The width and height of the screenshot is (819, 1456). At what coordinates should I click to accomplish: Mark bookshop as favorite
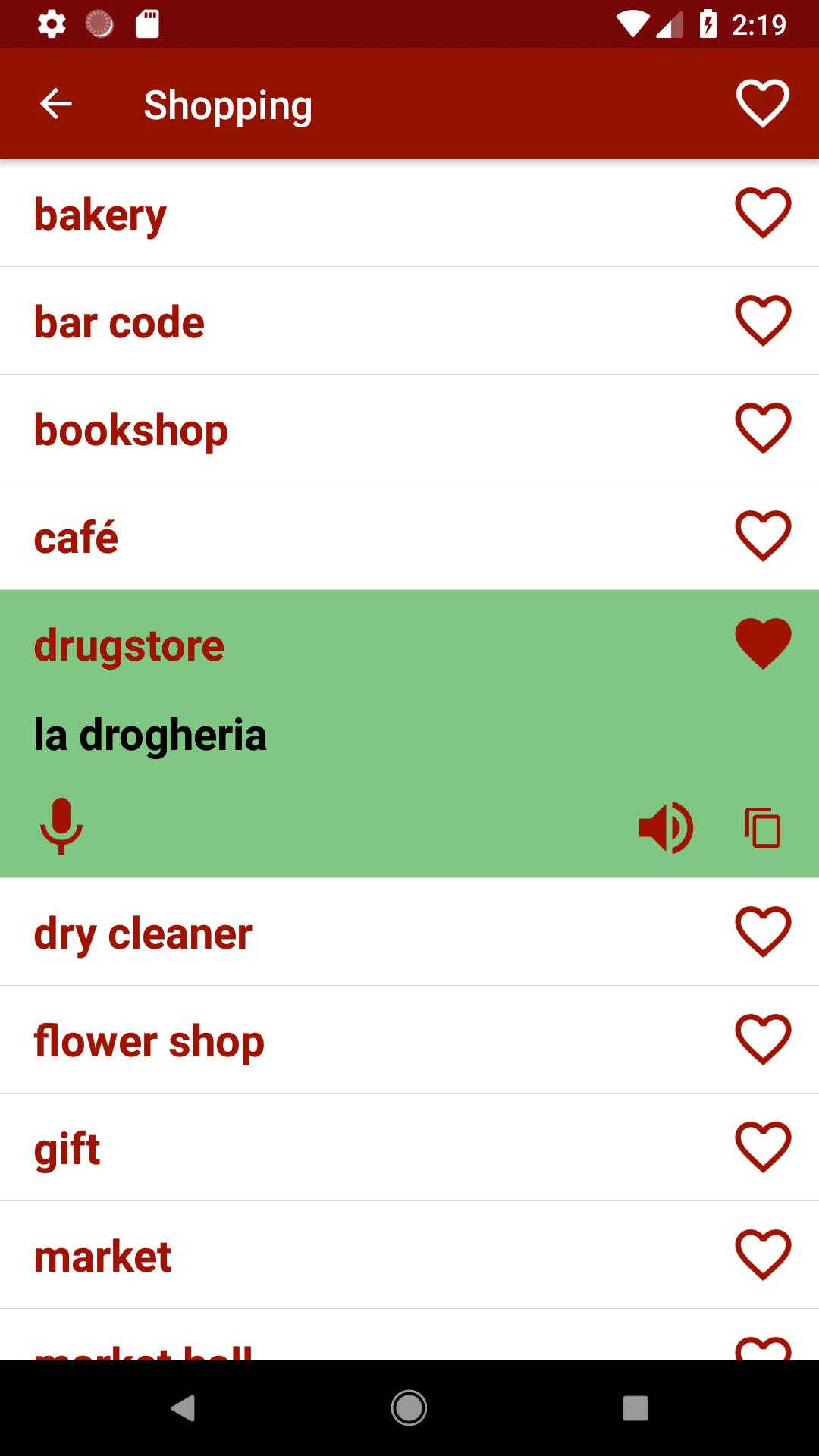tap(762, 428)
